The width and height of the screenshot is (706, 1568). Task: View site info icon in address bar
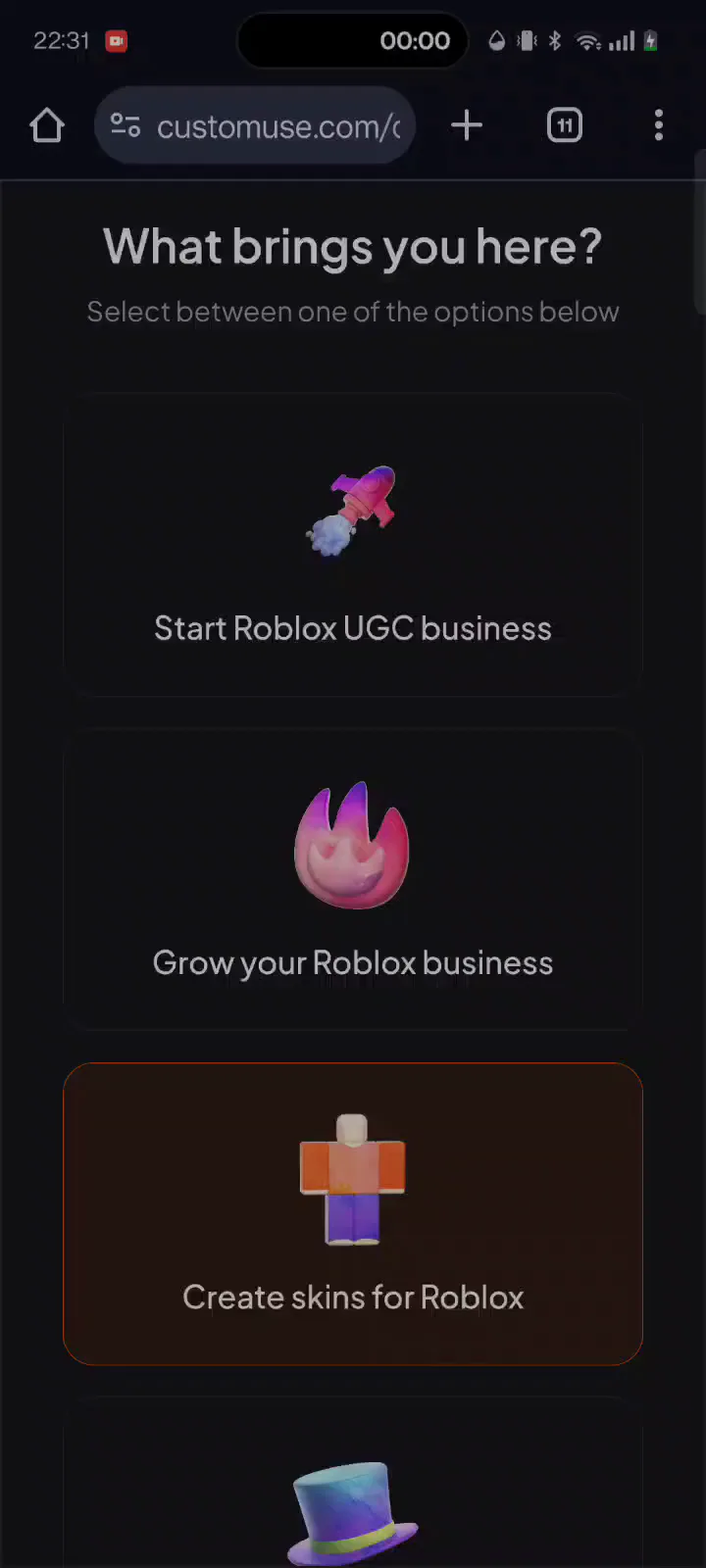126,126
